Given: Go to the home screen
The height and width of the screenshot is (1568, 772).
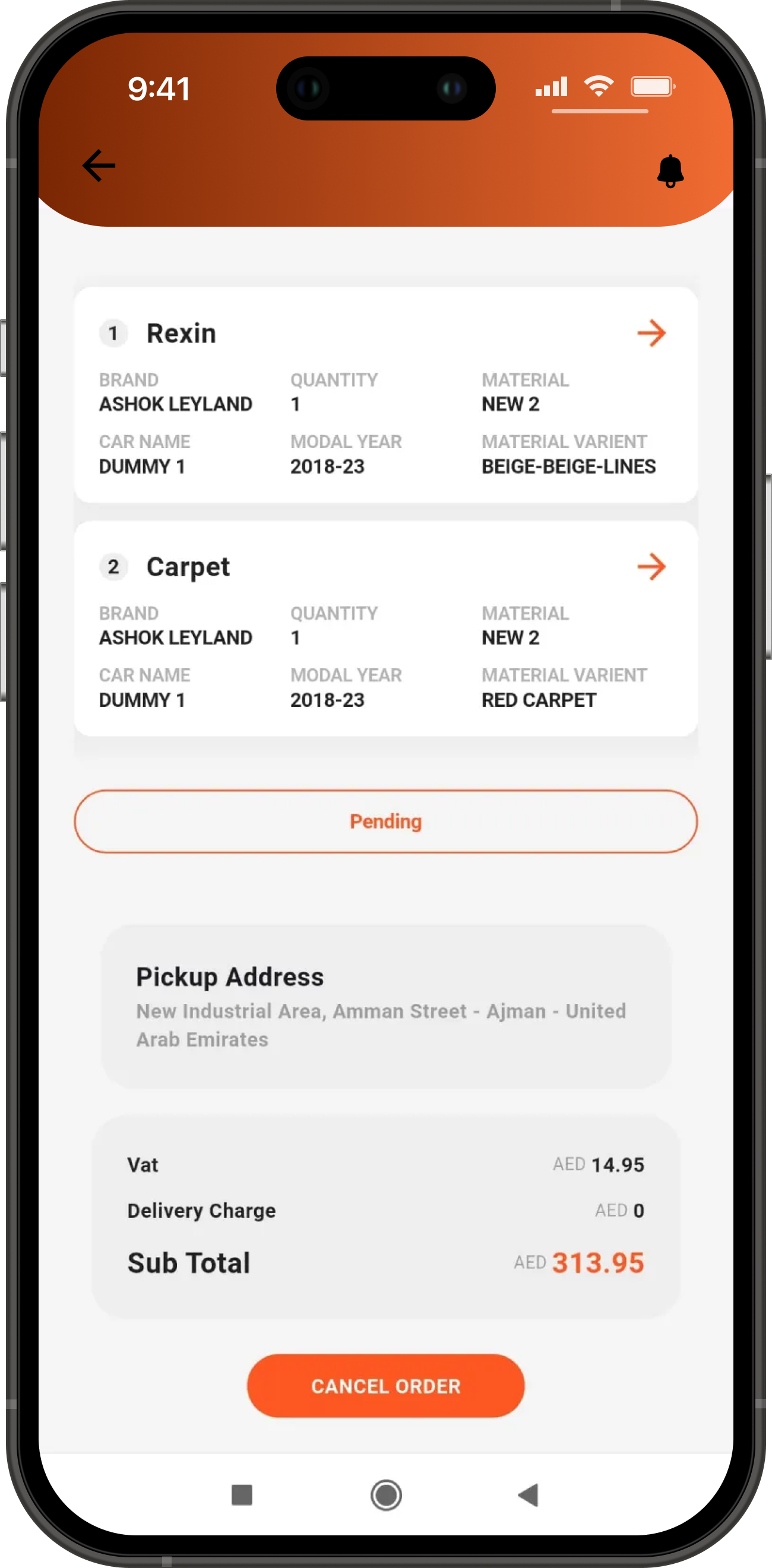Looking at the screenshot, I should [386, 1494].
